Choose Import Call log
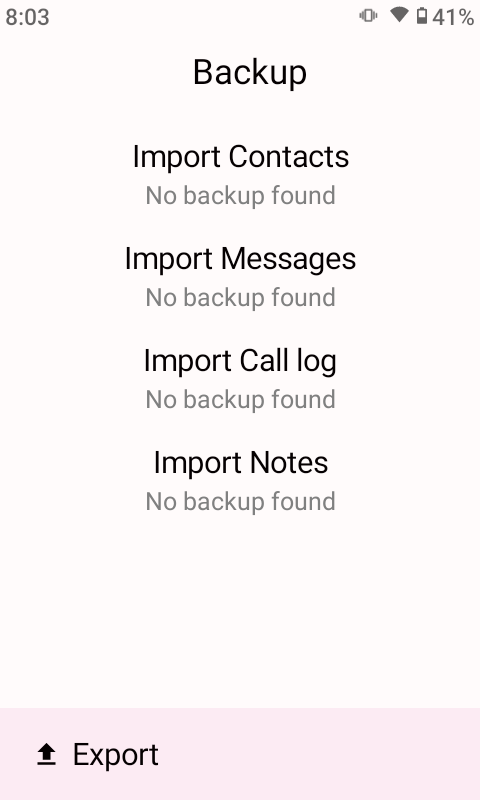Screen dimensions: 480x800 pos(240,379)
